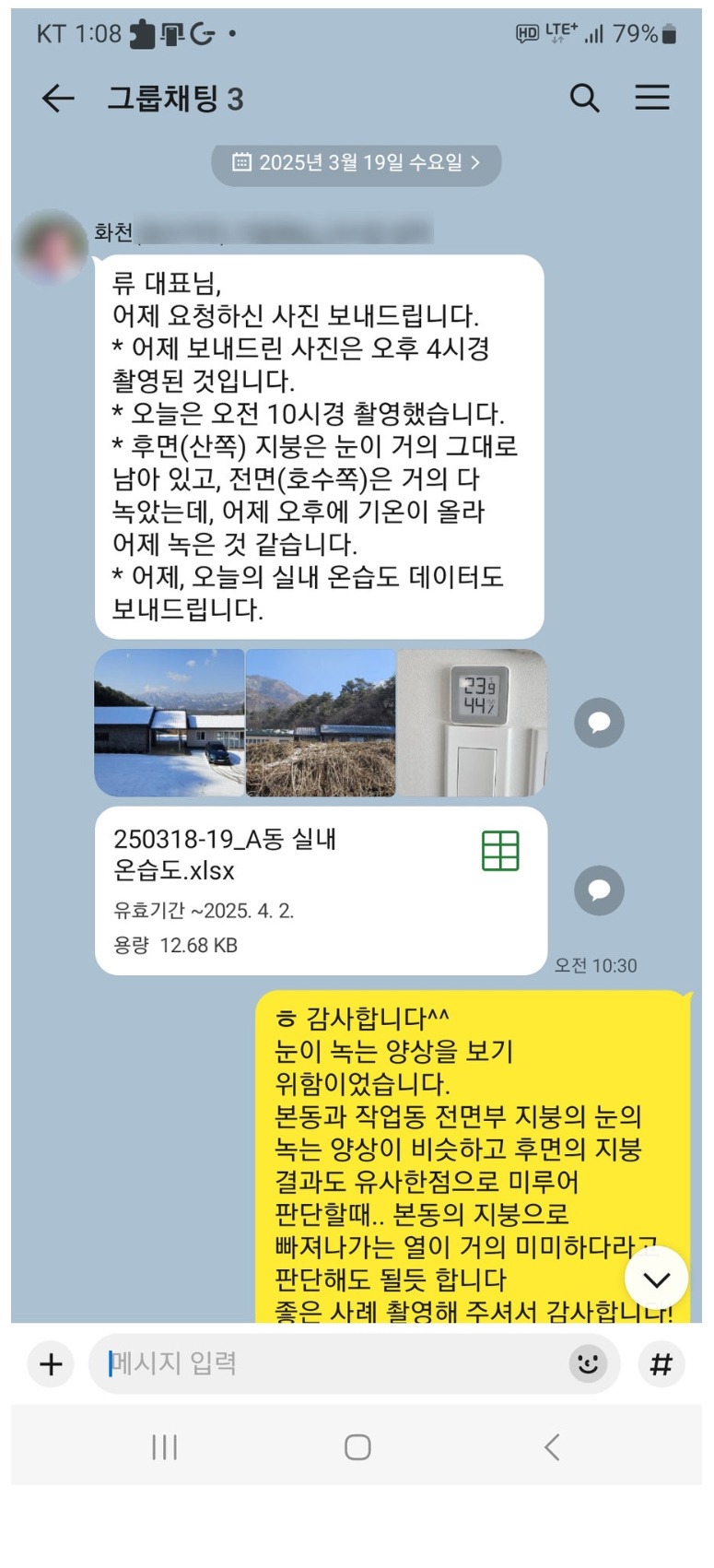Screen dimensions: 714x1568
Task: Go back from the 그룹채팅 chat
Action: (x=57, y=99)
